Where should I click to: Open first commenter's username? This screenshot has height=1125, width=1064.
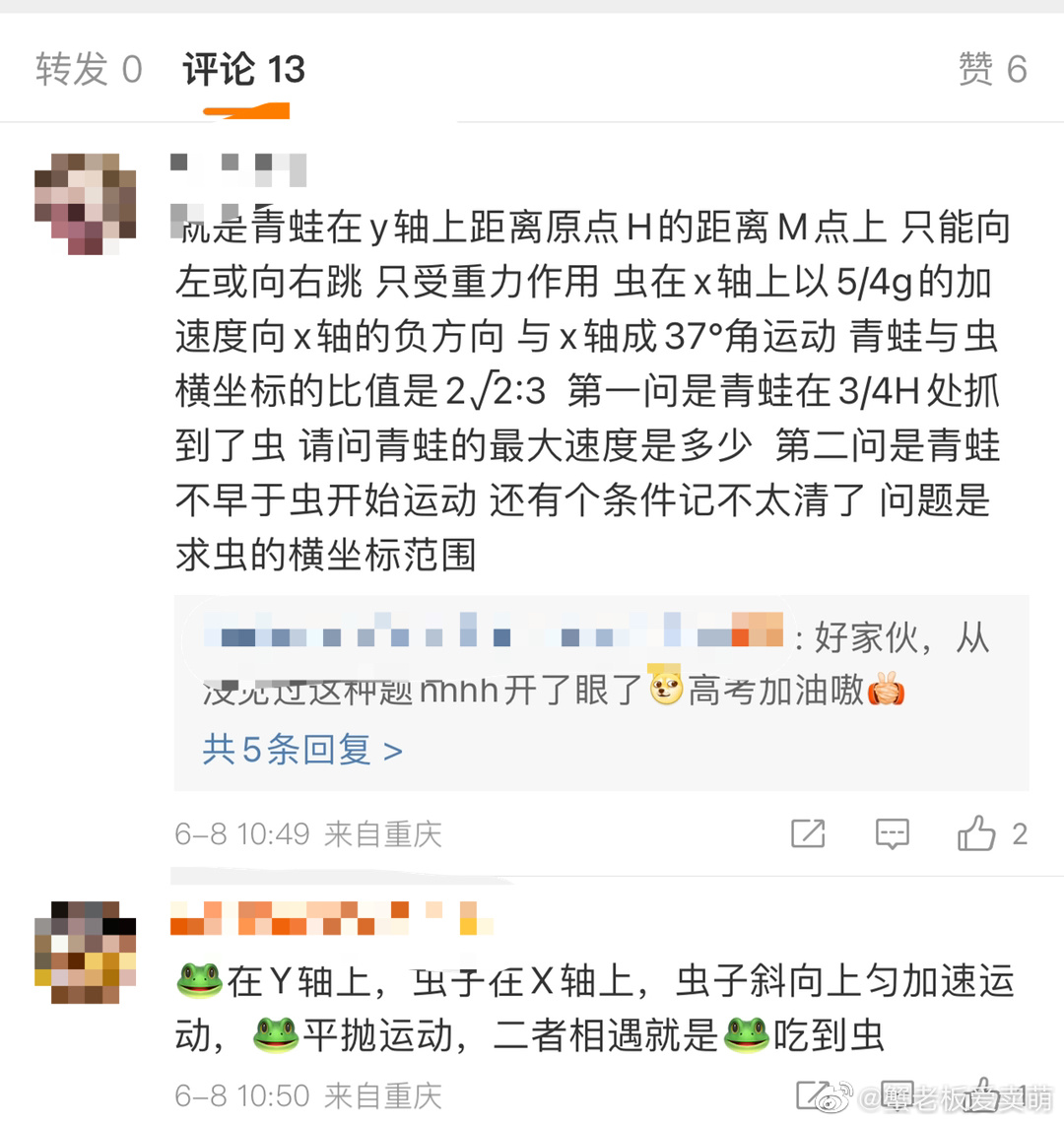point(238,168)
